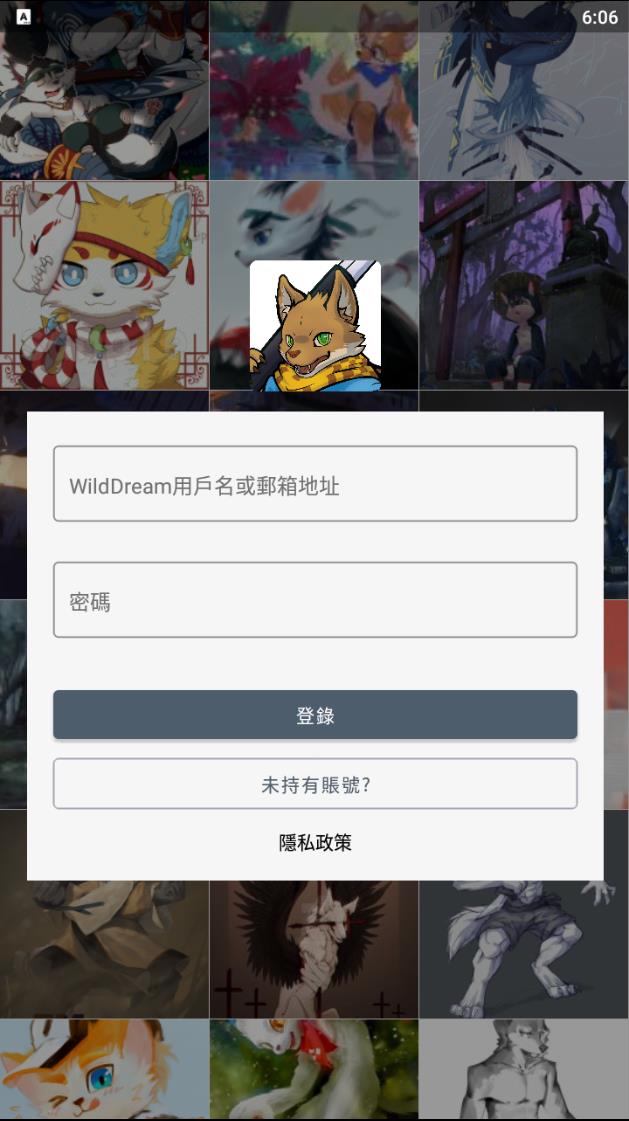View the 隱私政策 privacy policy
The width and height of the screenshot is (629, 1121).
click(315, 843)
